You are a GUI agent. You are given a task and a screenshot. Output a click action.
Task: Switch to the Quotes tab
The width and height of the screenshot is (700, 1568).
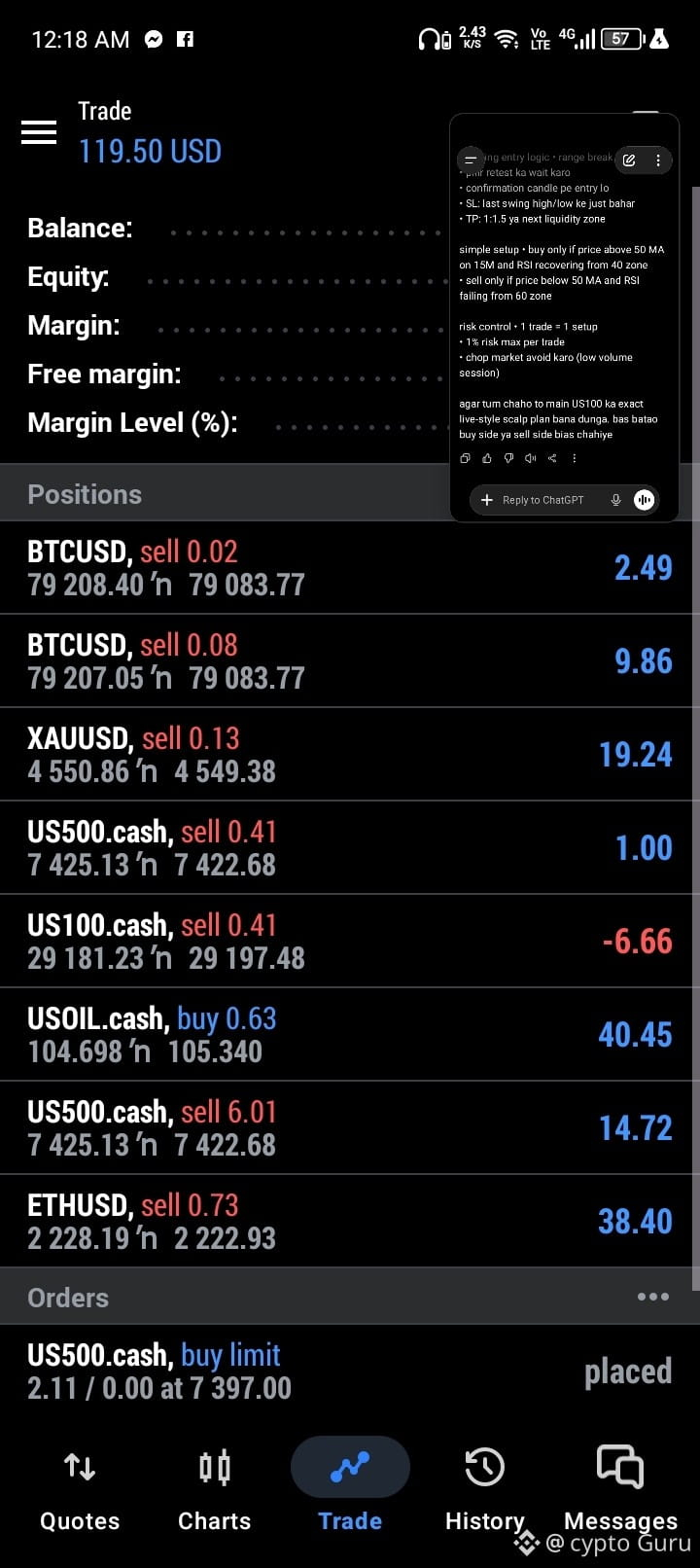[x=80, y=1486]
